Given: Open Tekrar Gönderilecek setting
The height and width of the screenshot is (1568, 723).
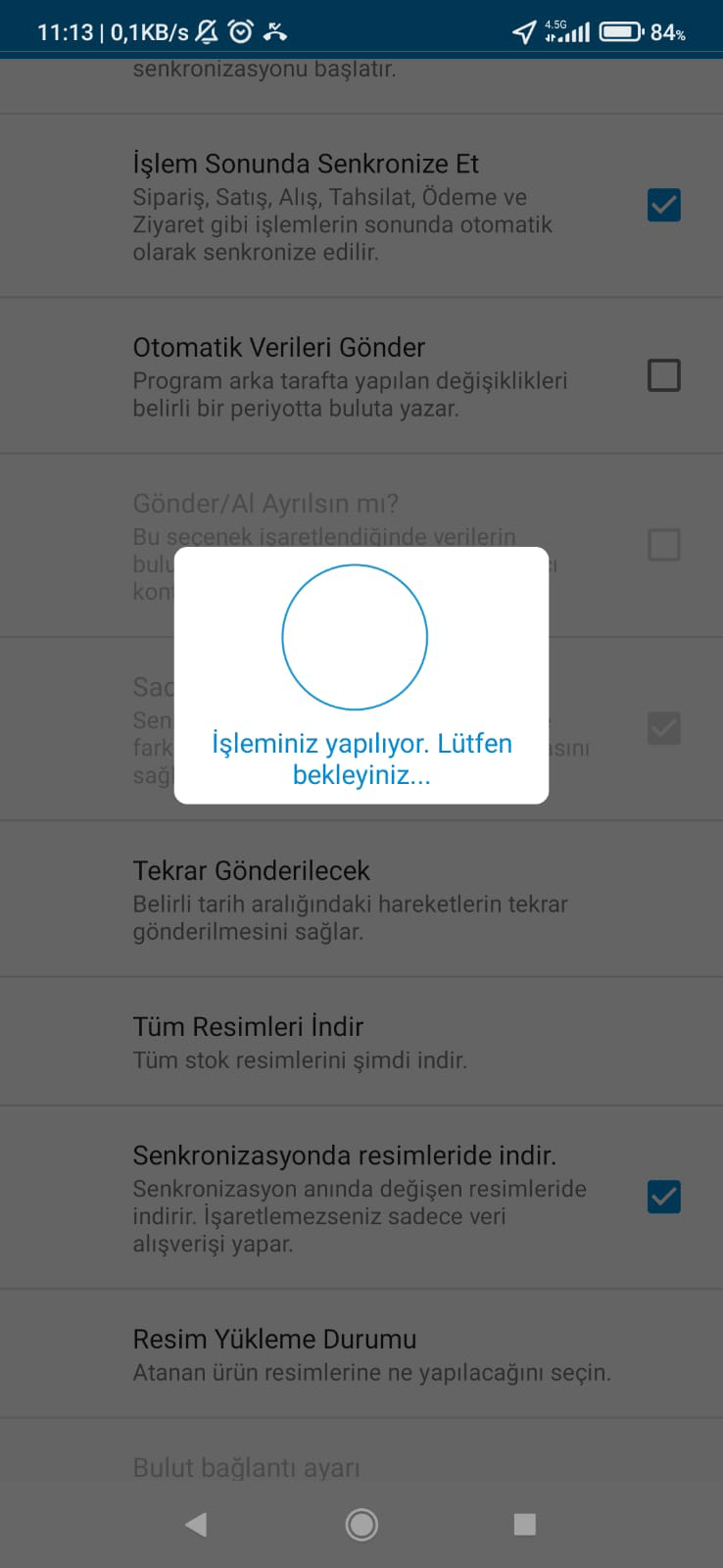Looking at the screenshot, I should point(361,899).
